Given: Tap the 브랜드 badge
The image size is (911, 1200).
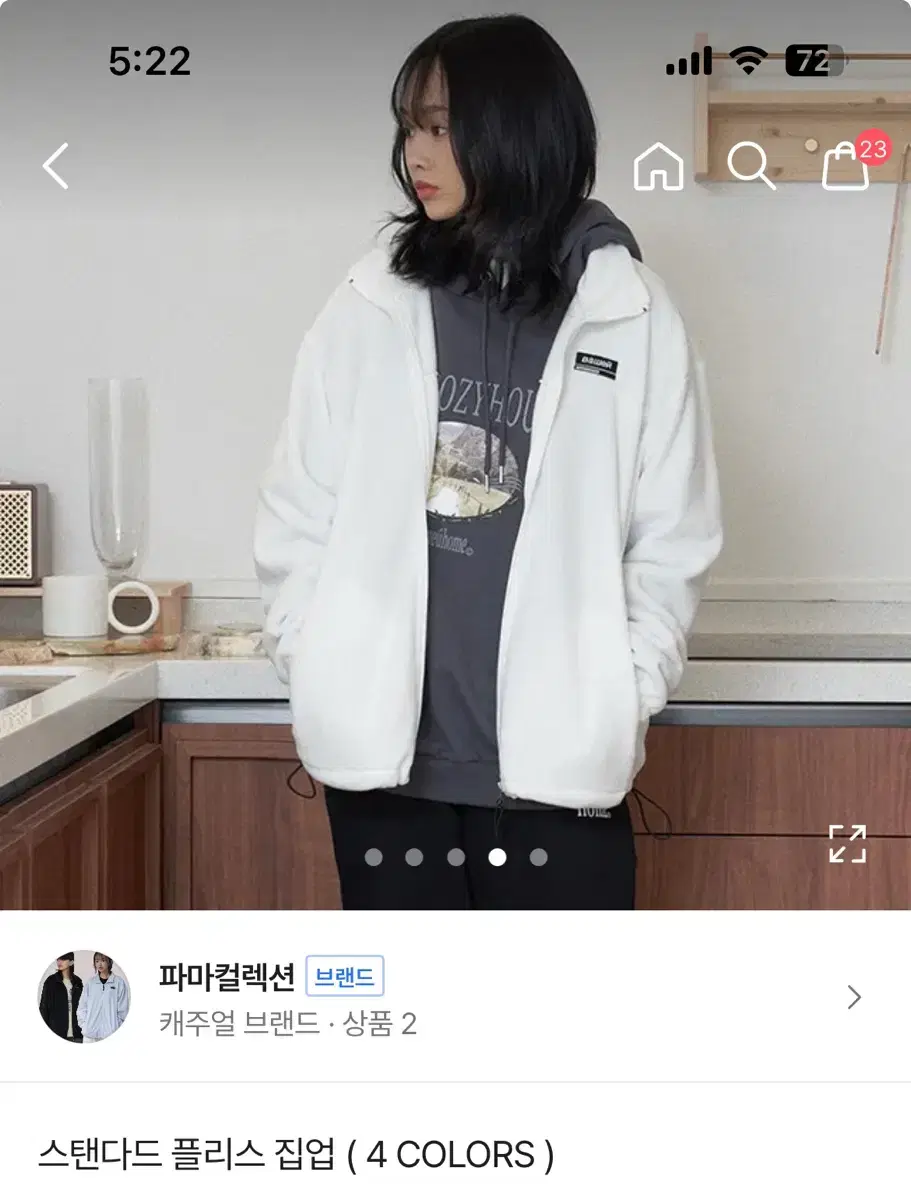Looking at the screenshot, I should [x=344, y=977].
